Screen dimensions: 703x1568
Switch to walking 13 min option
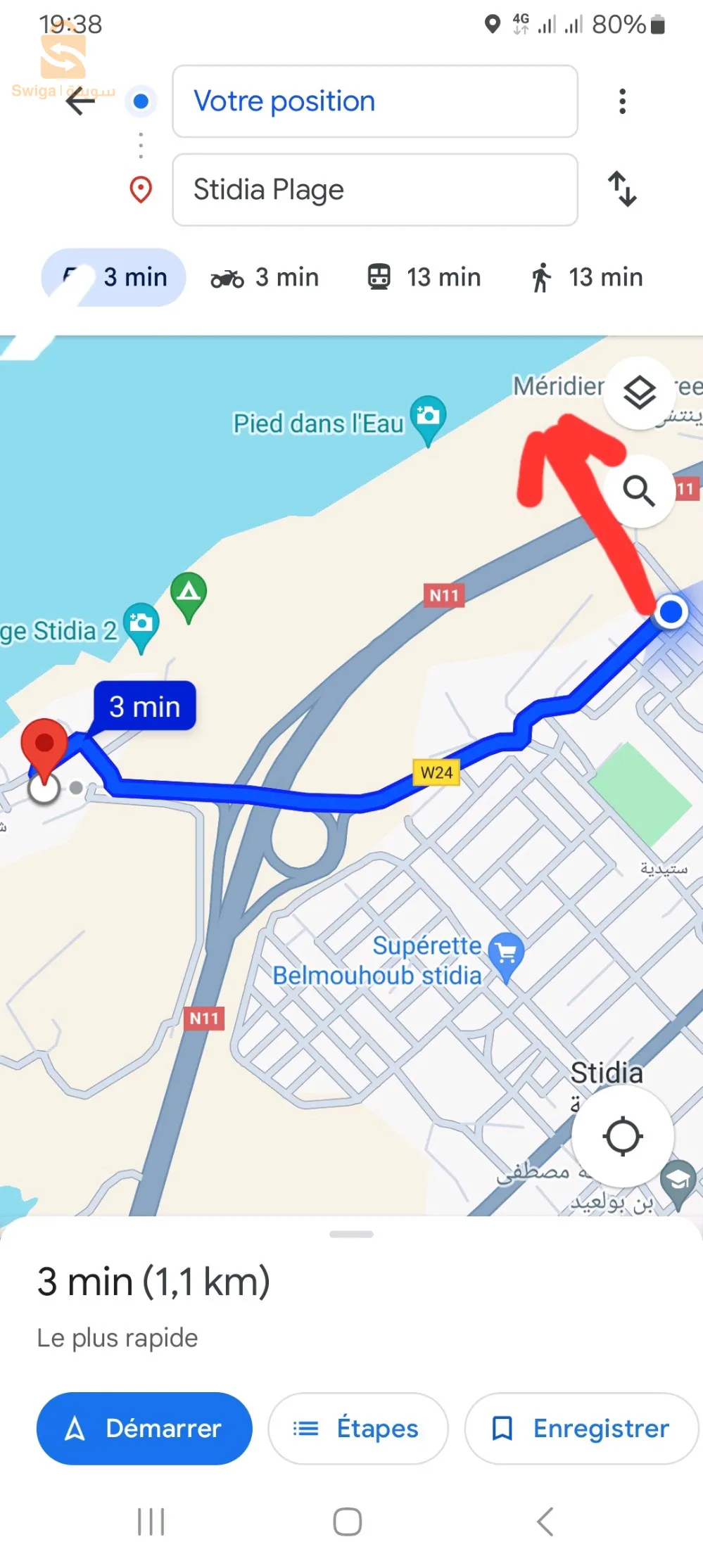click(x=587, y=277)
